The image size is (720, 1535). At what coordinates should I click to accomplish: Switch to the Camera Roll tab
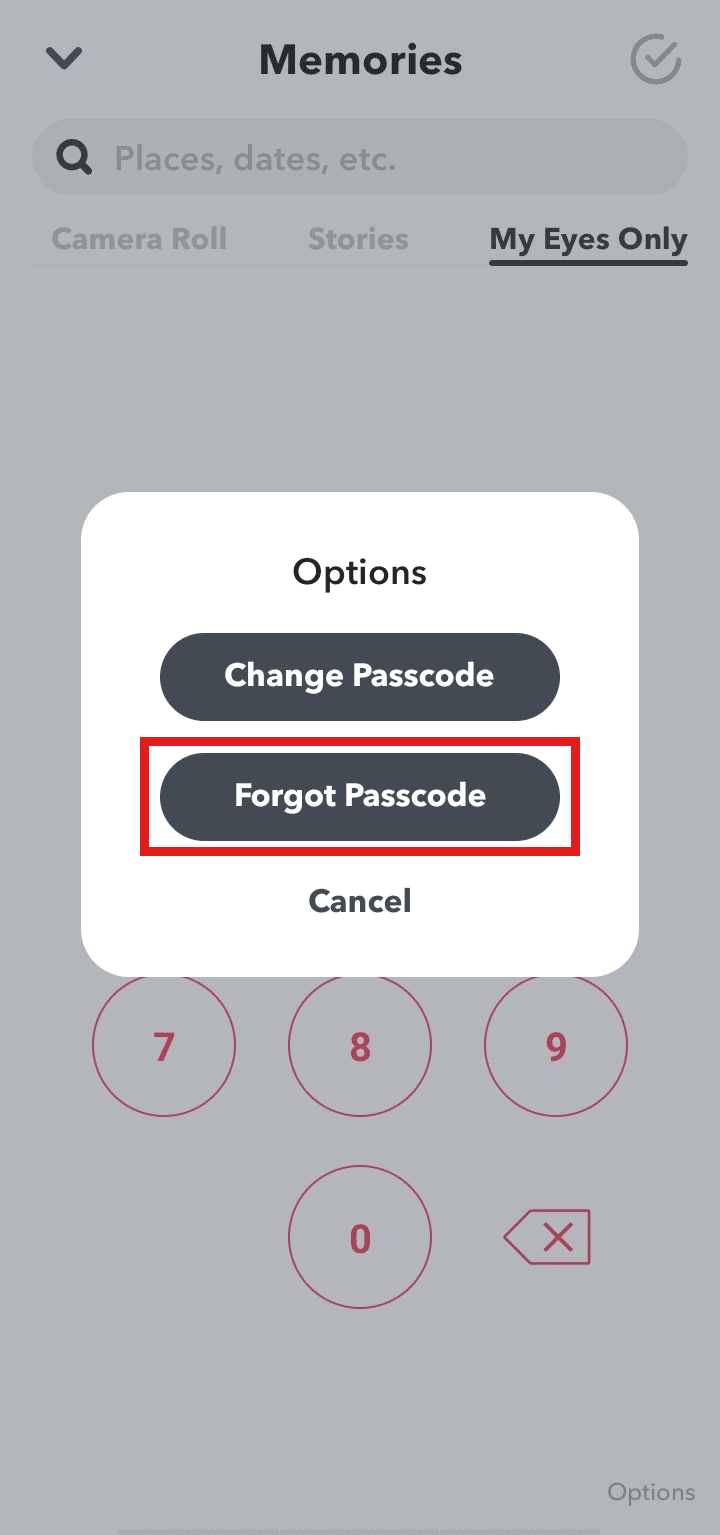tap(138, 239)
